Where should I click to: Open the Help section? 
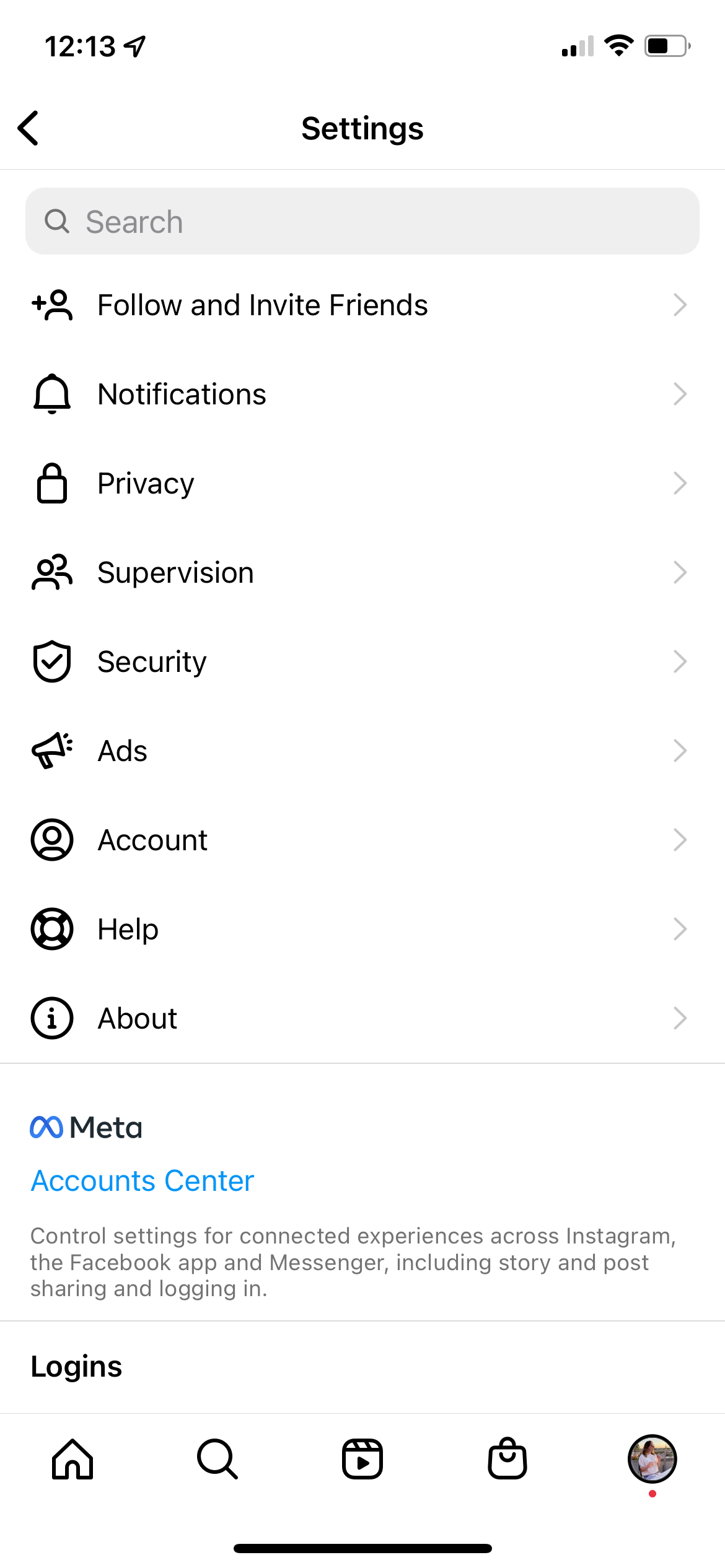(362, 930)
